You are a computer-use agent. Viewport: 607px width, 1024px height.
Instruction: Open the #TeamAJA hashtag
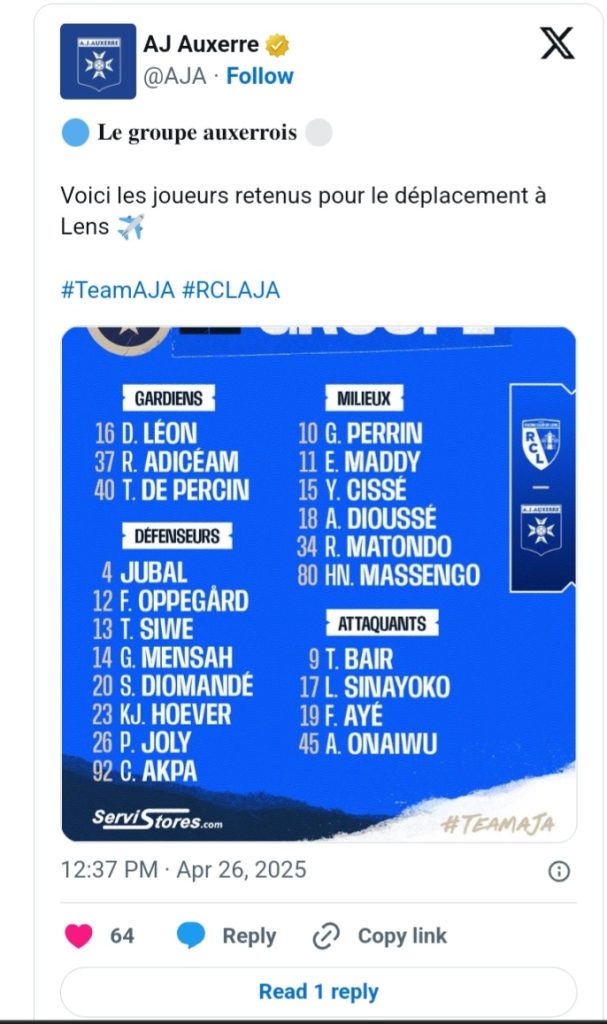[x=118, y=290]
